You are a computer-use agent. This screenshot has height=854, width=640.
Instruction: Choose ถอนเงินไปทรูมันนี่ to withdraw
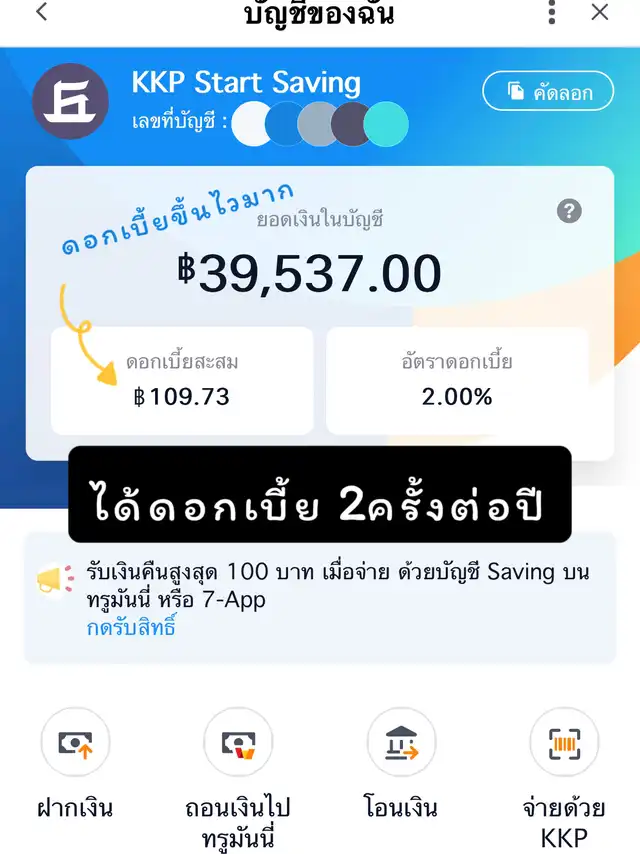[x=237, y=745]
